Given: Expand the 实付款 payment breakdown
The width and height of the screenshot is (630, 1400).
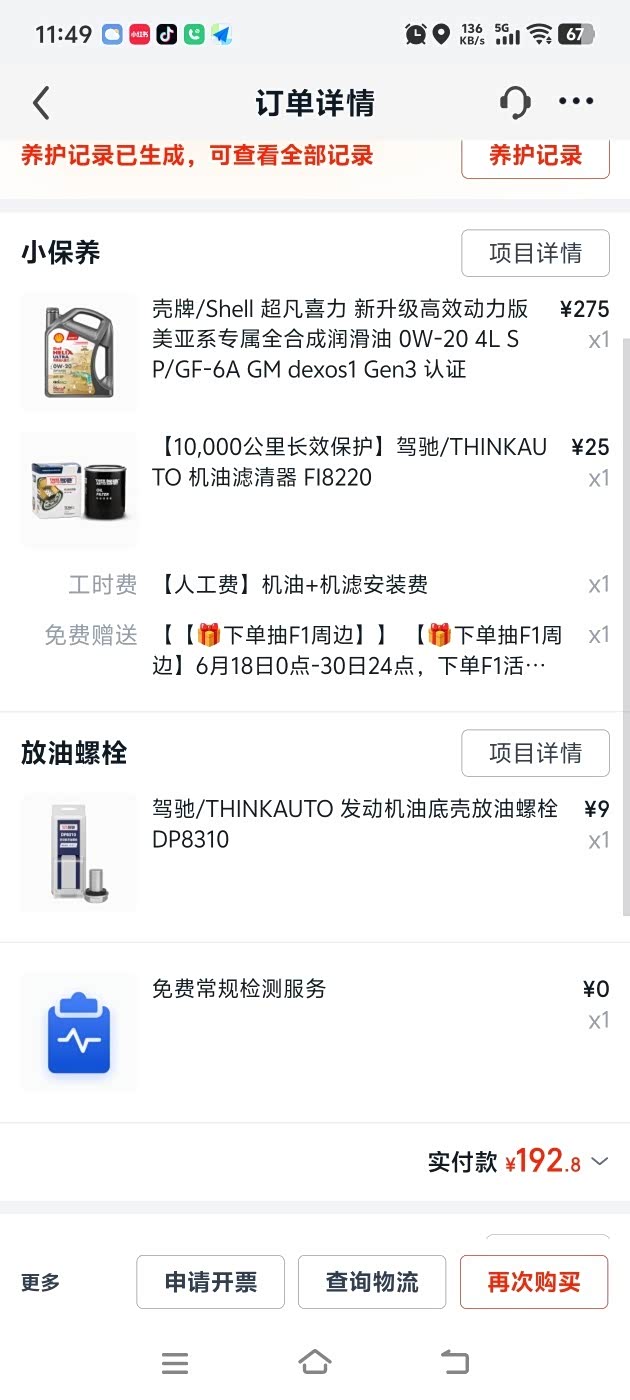Looking at the screenshot, I should point(600,1161).
